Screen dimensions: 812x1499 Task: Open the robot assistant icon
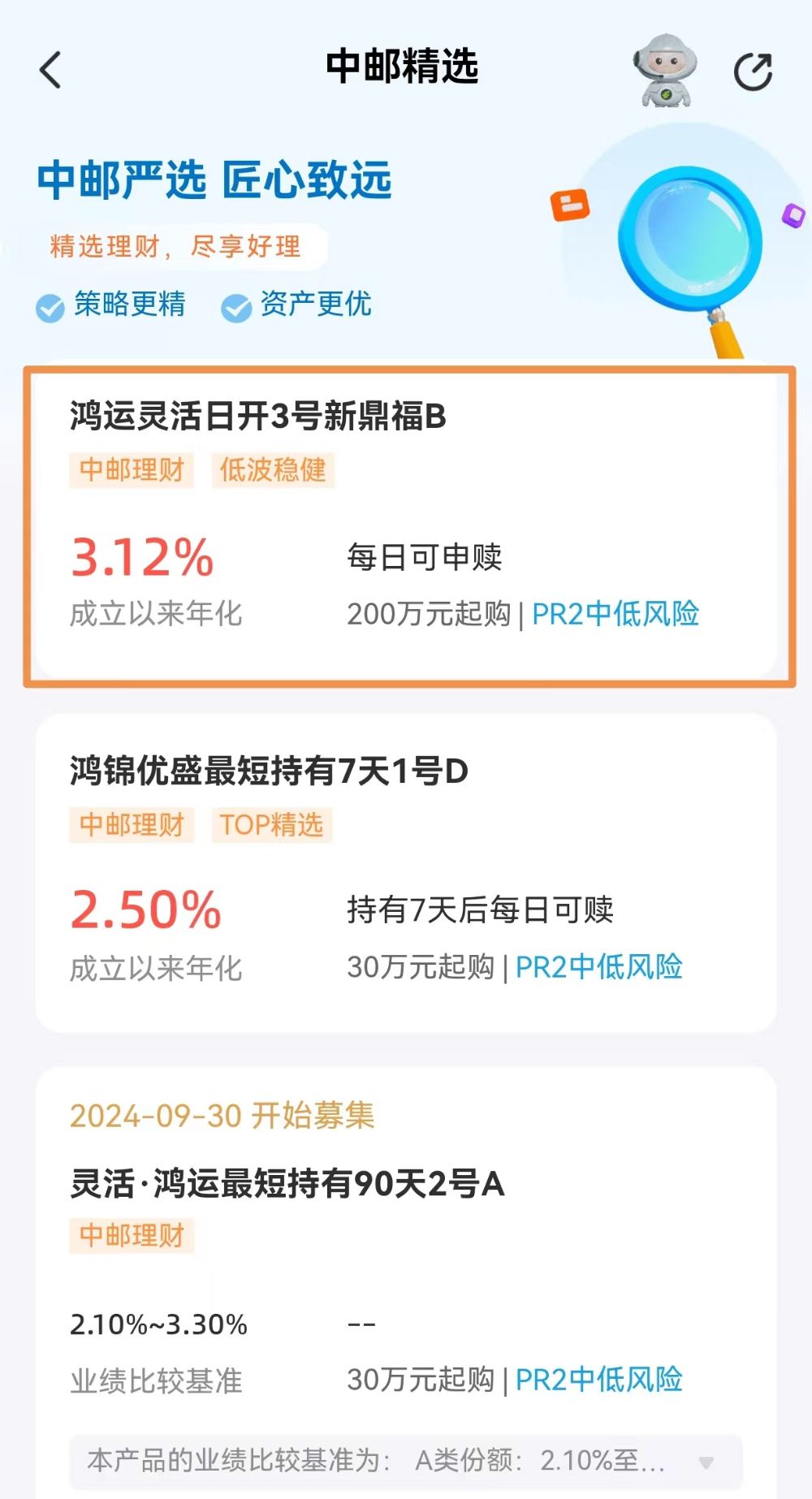(666, 71)
